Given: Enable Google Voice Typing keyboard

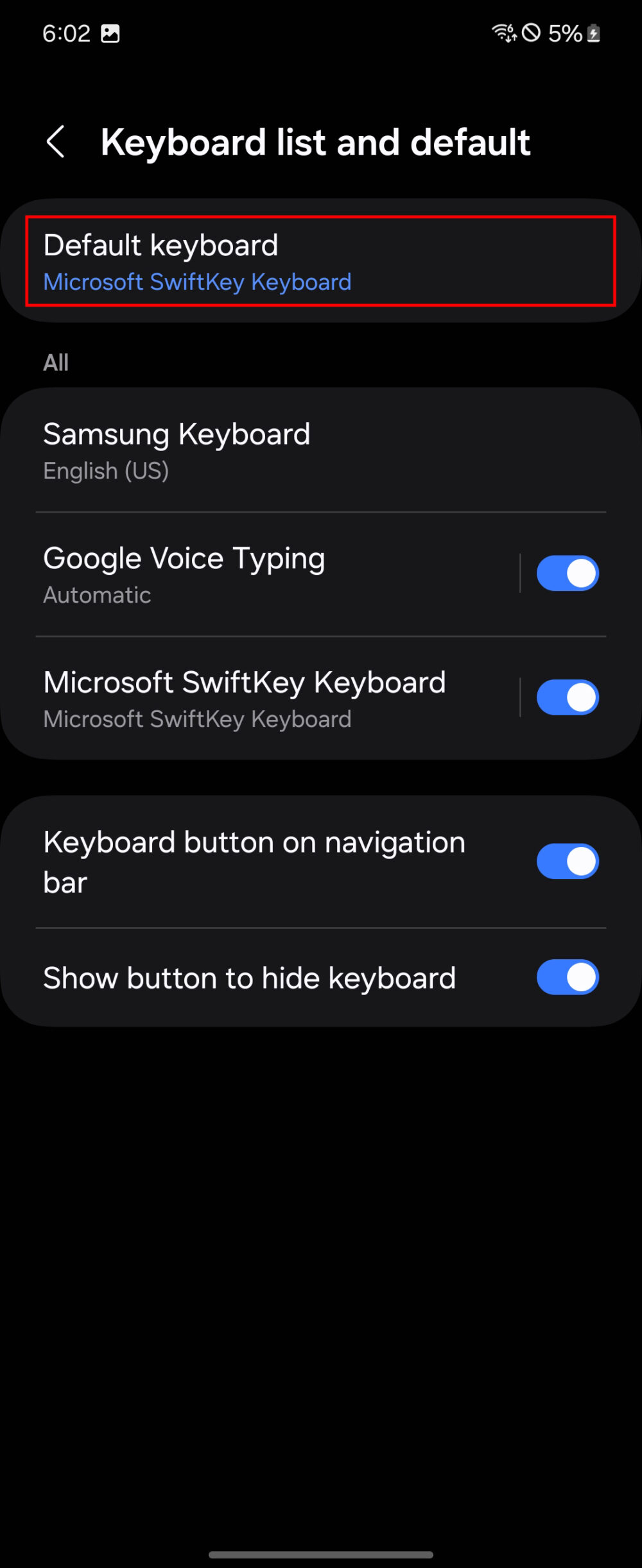Looking at the screenshot, I should (x=568, y=573).
